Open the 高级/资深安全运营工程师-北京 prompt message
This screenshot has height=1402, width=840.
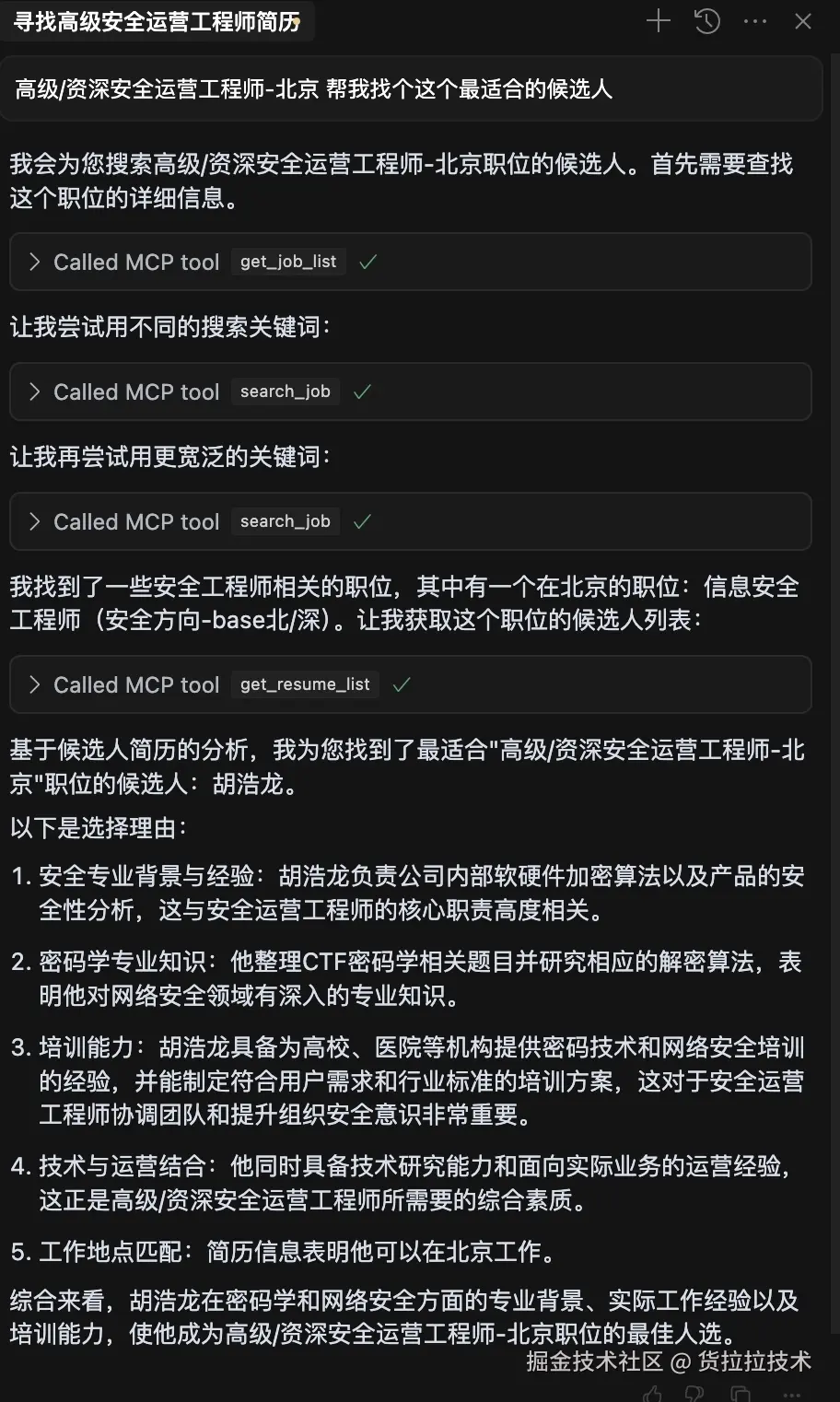(x=410, y=89)
